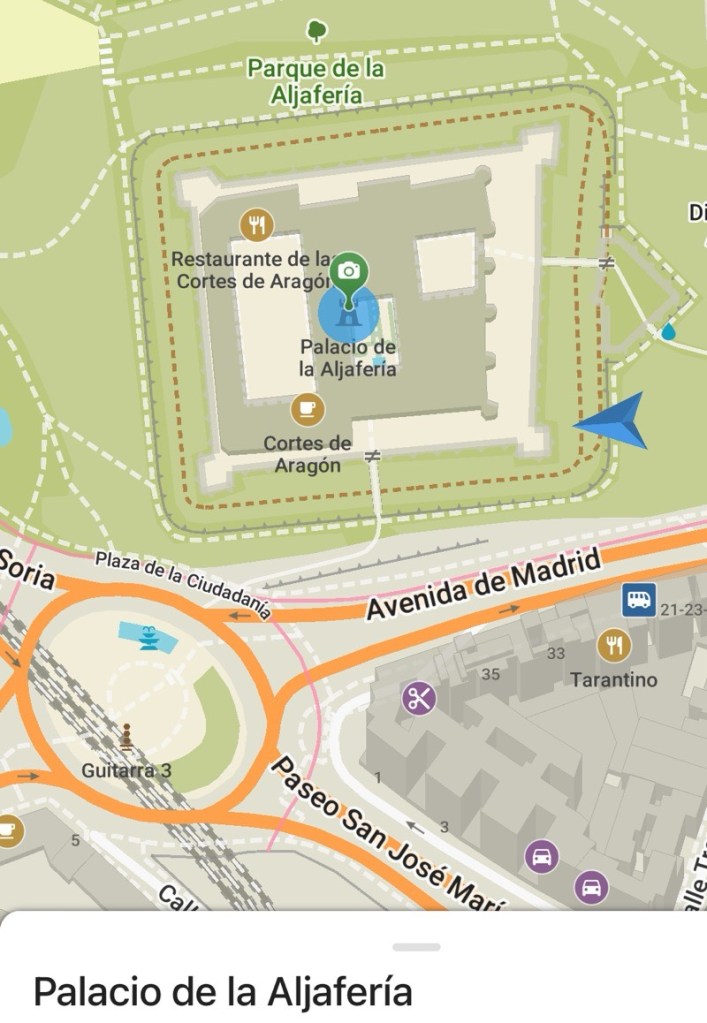
Task: Tap the Parque de la Aljafería tree marker
Action: (x=316, y=32)
